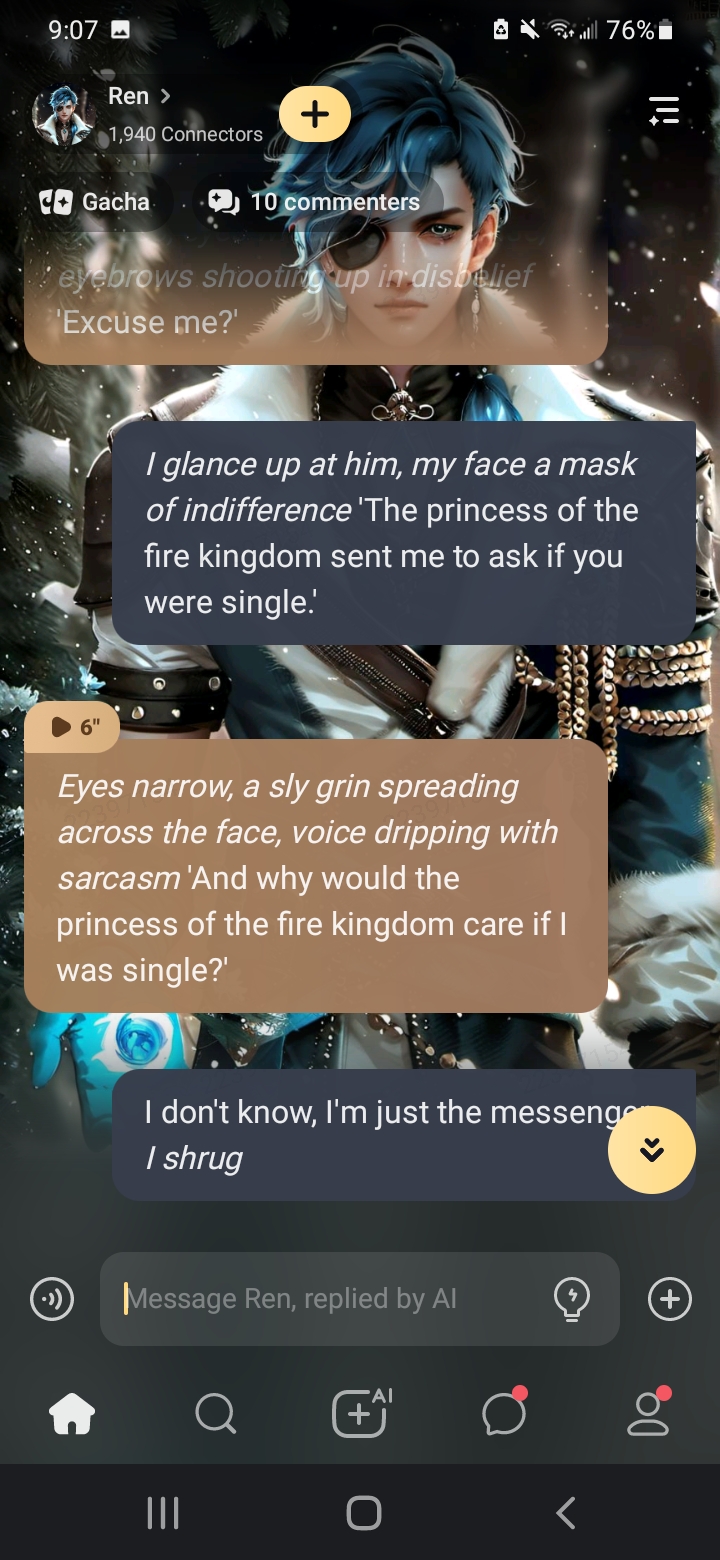Screen dimensions: 720x1560
Task: Switch to the Search tab
Action: (x=216, y=1414)
